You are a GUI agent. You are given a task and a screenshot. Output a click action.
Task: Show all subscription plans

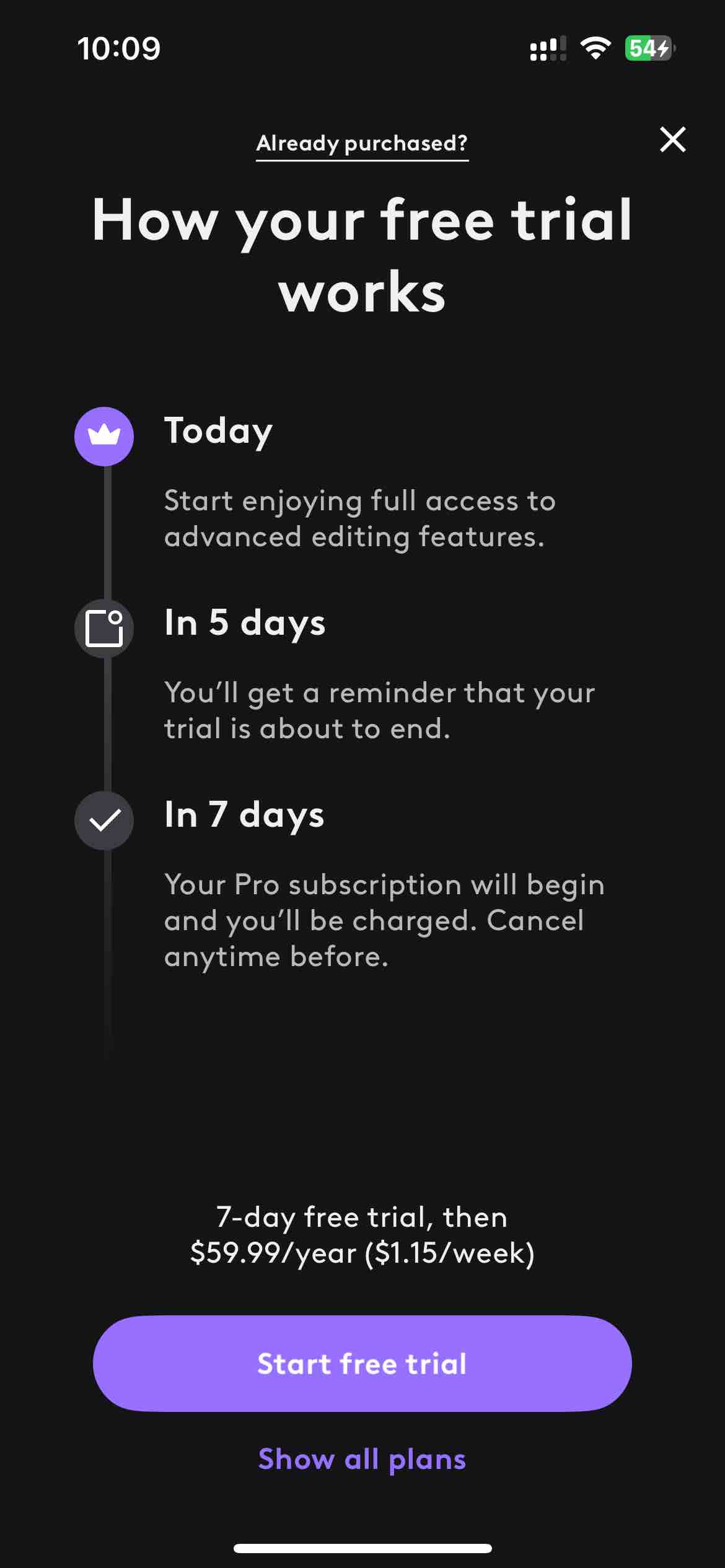[362, 1459]
